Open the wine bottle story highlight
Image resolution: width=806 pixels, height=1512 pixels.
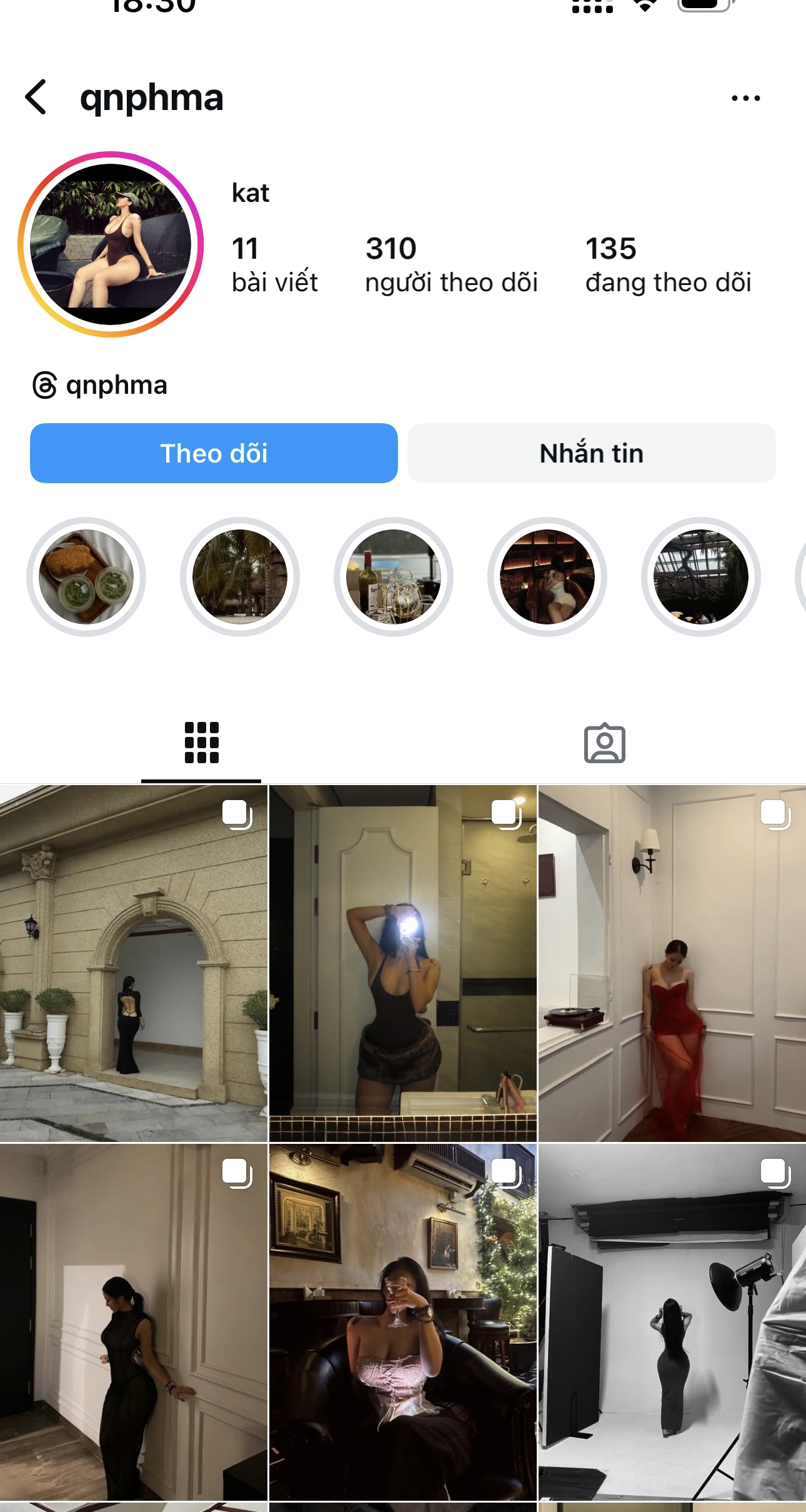click(x=394, y=576)
